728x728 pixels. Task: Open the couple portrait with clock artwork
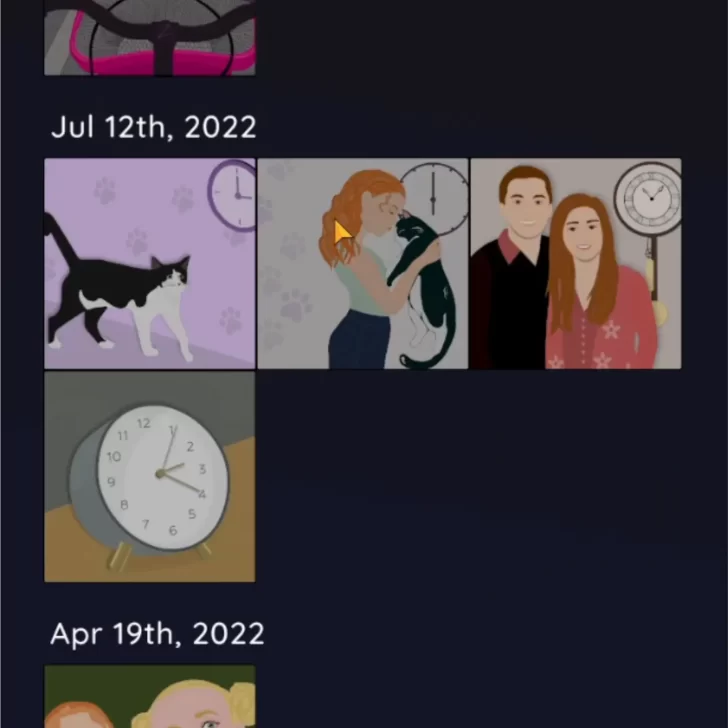click(576, 264)
